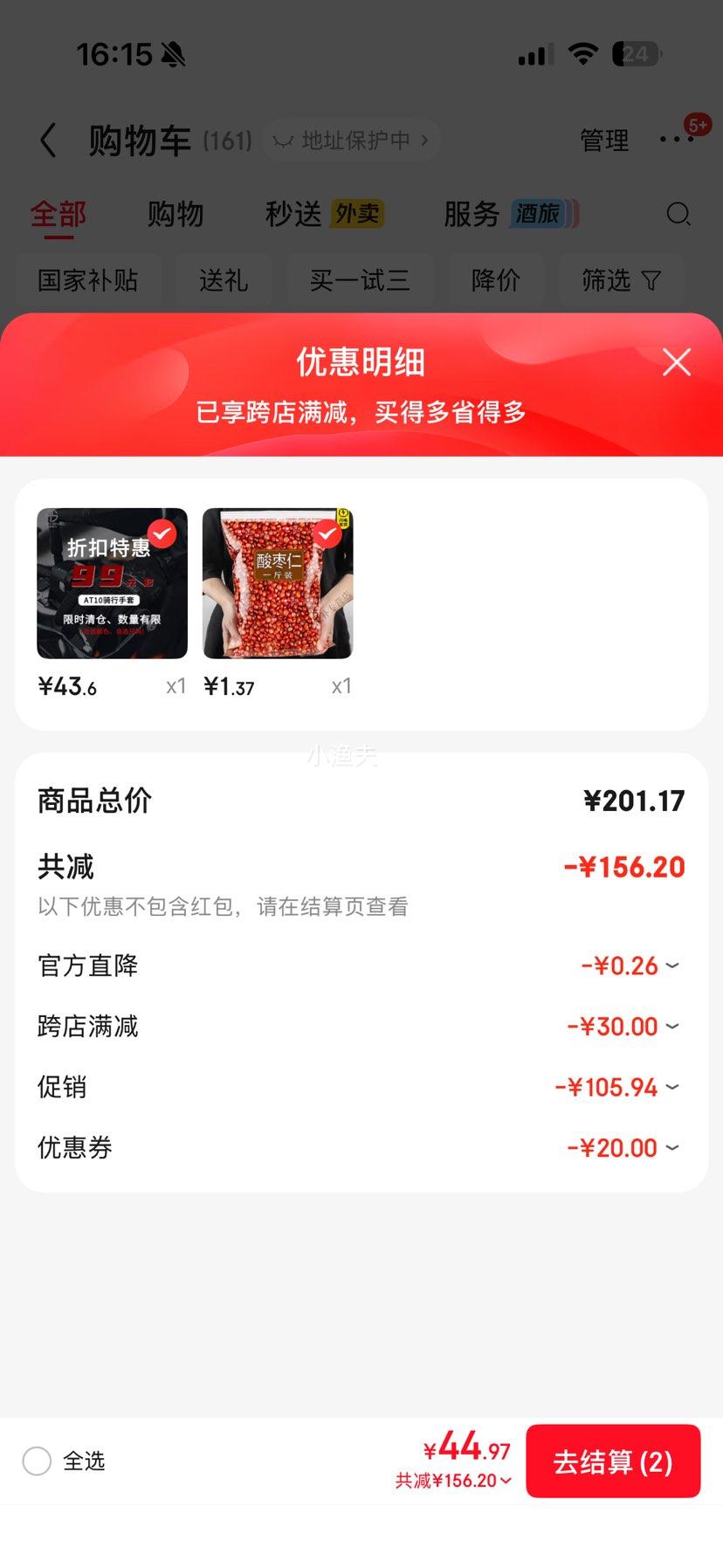The image size is (723, 1568).
Task: Click the 管理 manage link
Action: click(x=602, y=140)
